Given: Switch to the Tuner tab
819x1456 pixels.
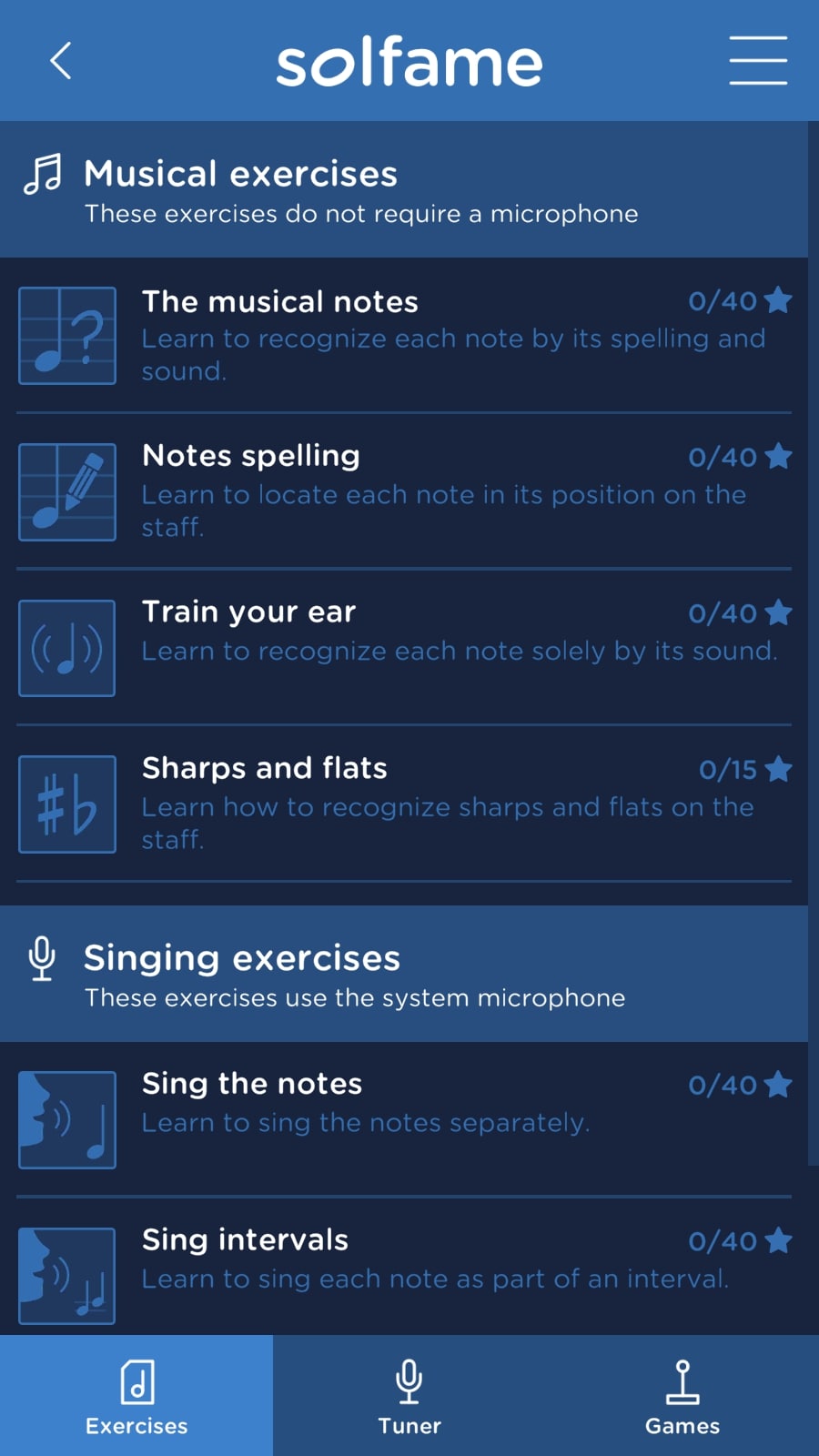Looking at the screenshot, I should 409,1396.
